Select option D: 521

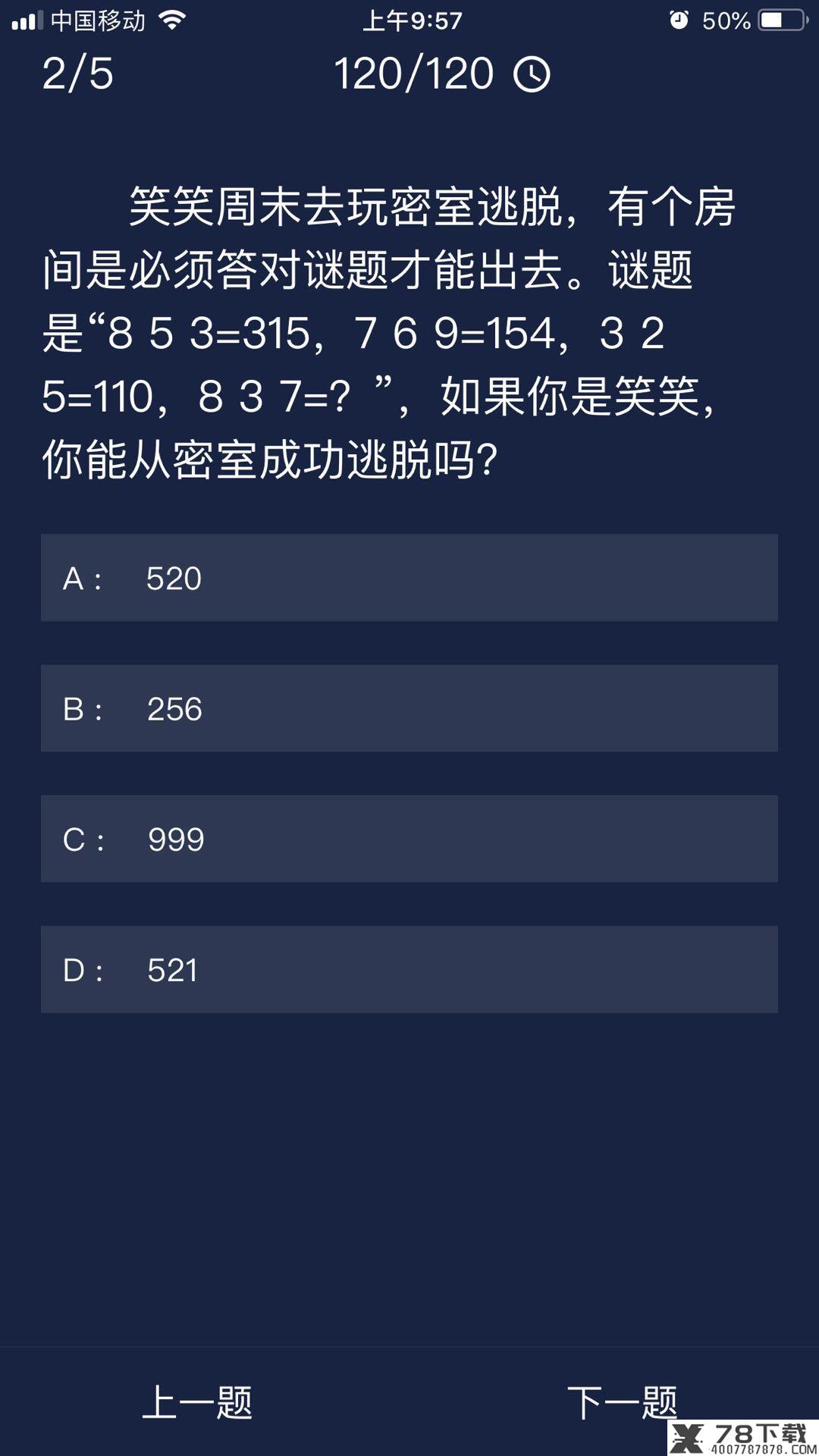409,969
